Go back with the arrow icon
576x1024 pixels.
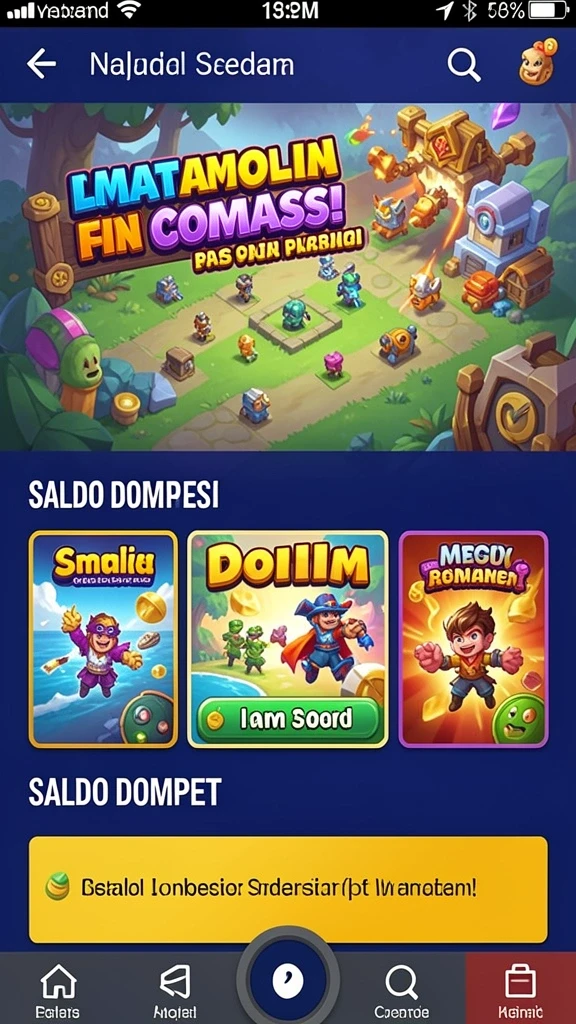(41, 65)
